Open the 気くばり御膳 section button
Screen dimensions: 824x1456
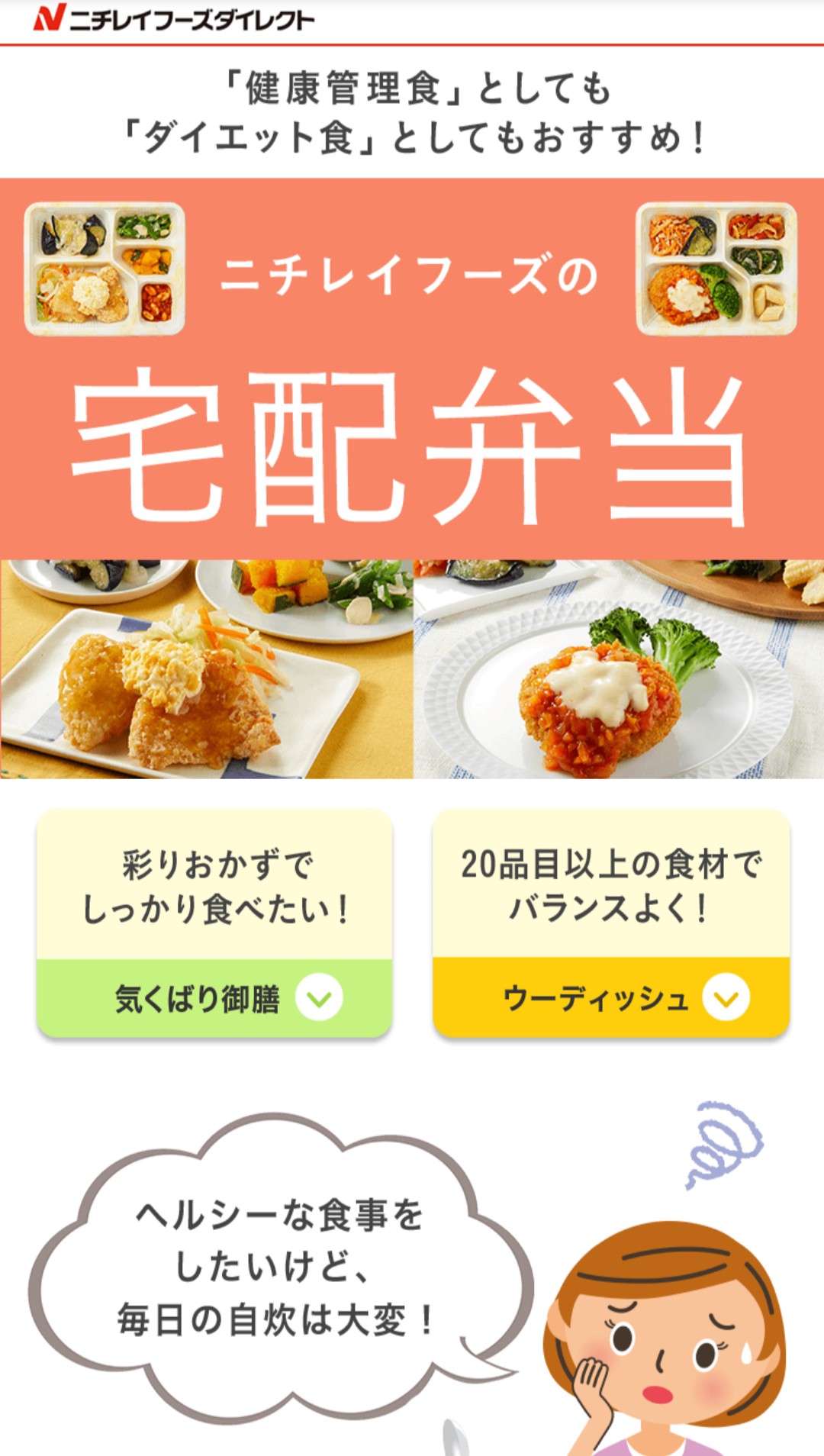pyautogui.click(x=214, y=998)
